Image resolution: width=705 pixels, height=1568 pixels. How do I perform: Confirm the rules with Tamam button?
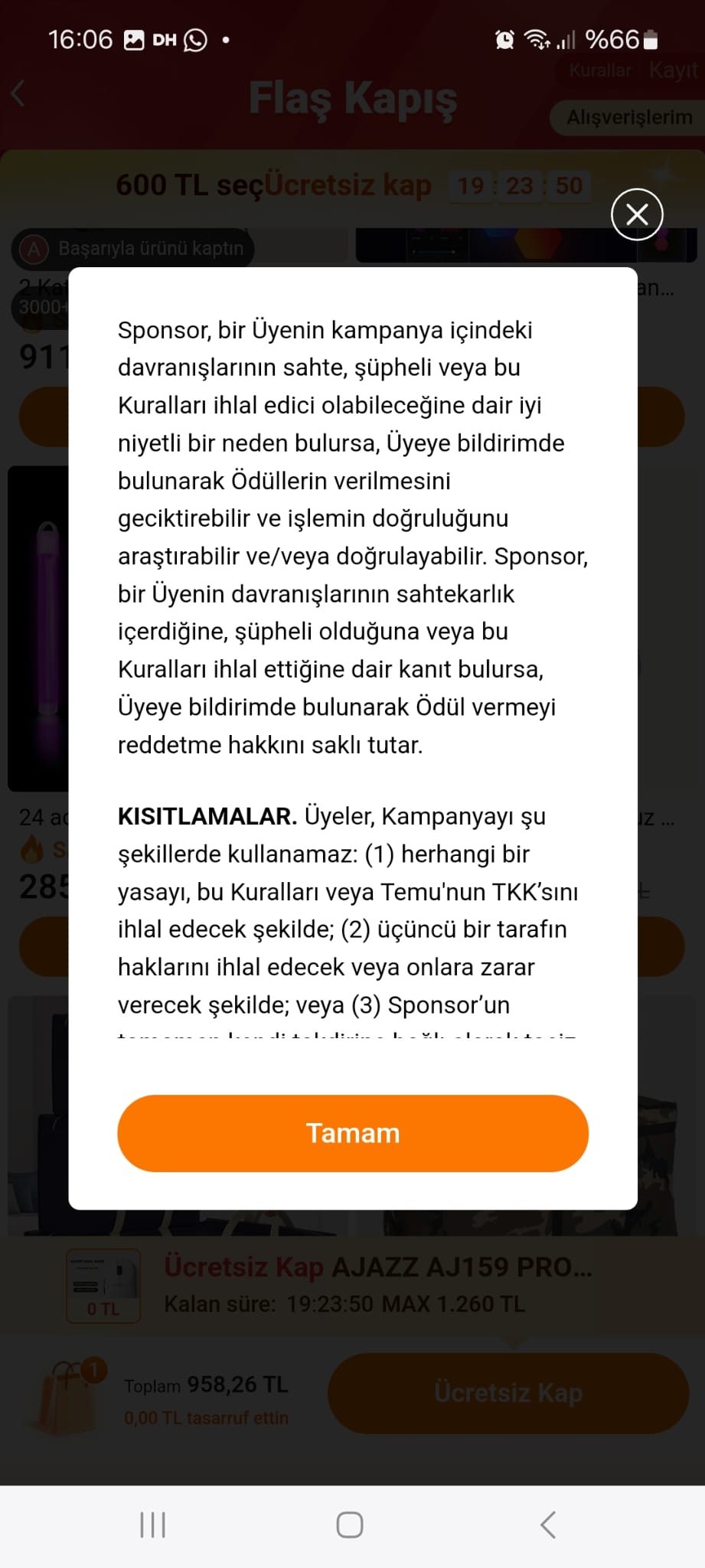tap(352, 1132)
